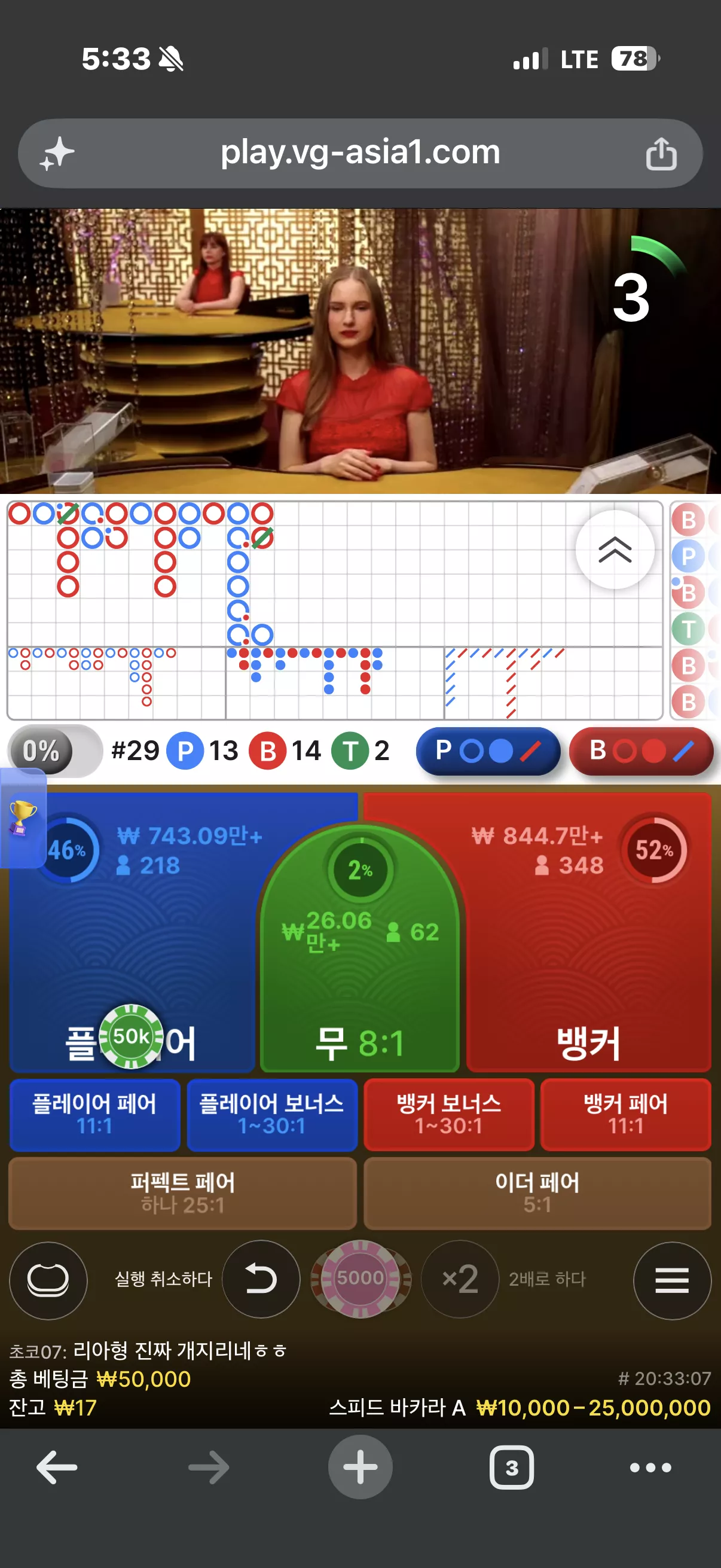Select 플레이어 보너스 1~30:1 bet
Image resolution: width=721 pixels, height=1568 pixels.
tap(272, 1115)
